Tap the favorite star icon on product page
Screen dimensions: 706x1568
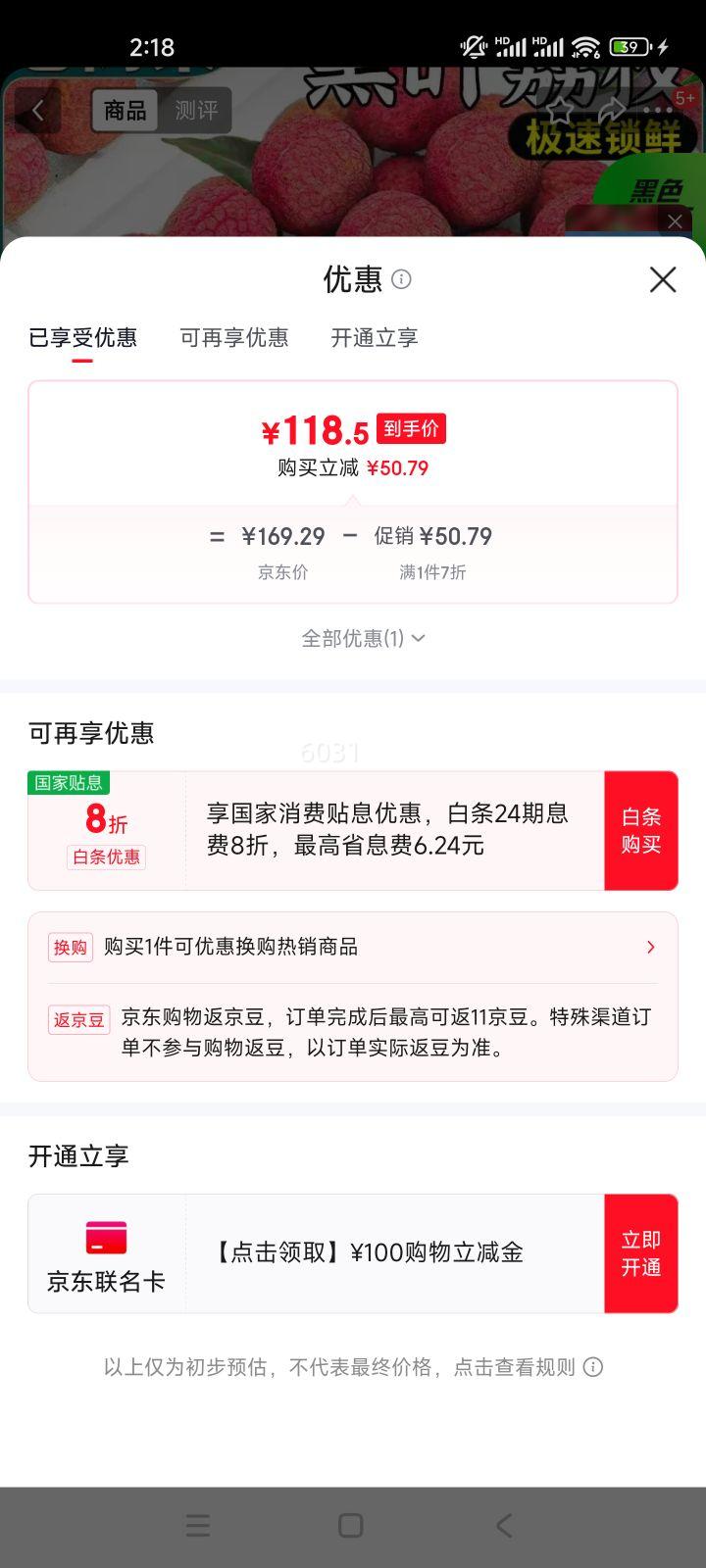[561, 111]
